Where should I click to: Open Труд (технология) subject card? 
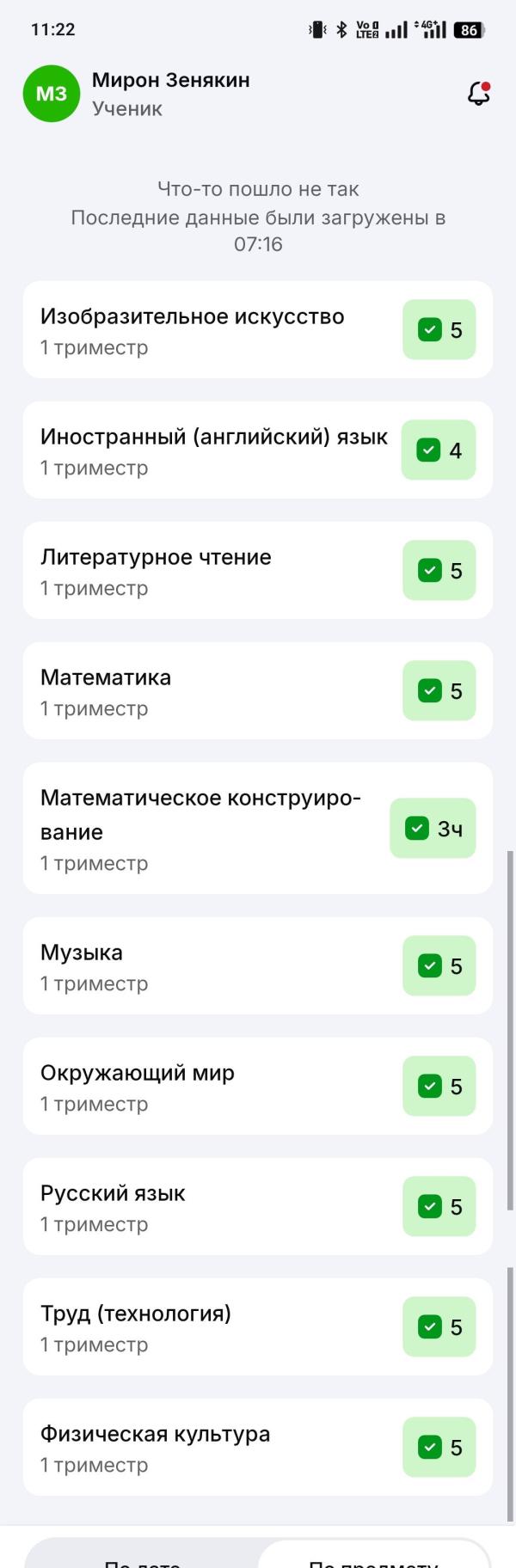pyautogui.click(x=257, y=1327)
